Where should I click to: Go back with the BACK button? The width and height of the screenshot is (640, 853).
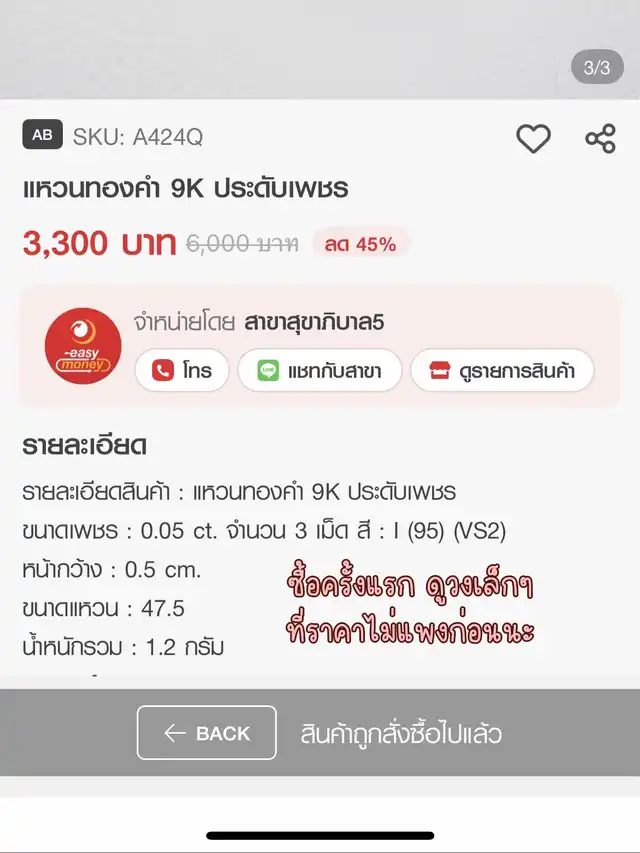(x=207, y=733)
